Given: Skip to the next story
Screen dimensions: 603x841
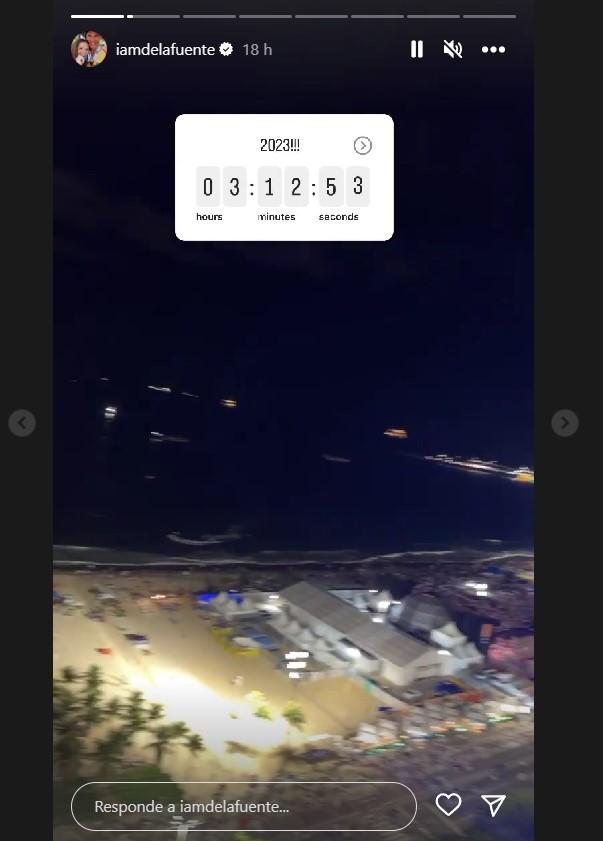Looking at the screenshot, I should pos(565,423).
